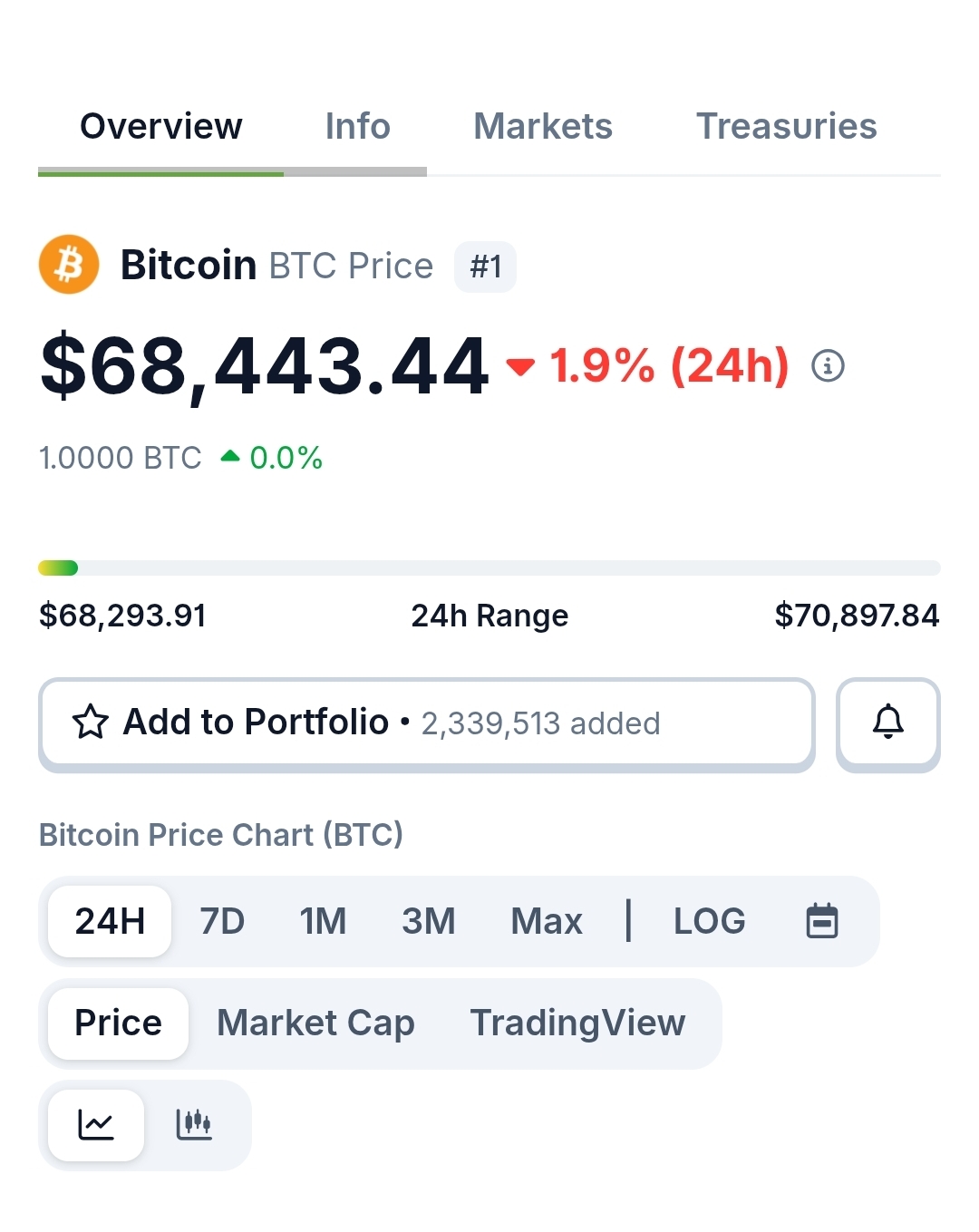Select the line chart type
Viewport: 979px width, 1232px height.
[96, 1125]
